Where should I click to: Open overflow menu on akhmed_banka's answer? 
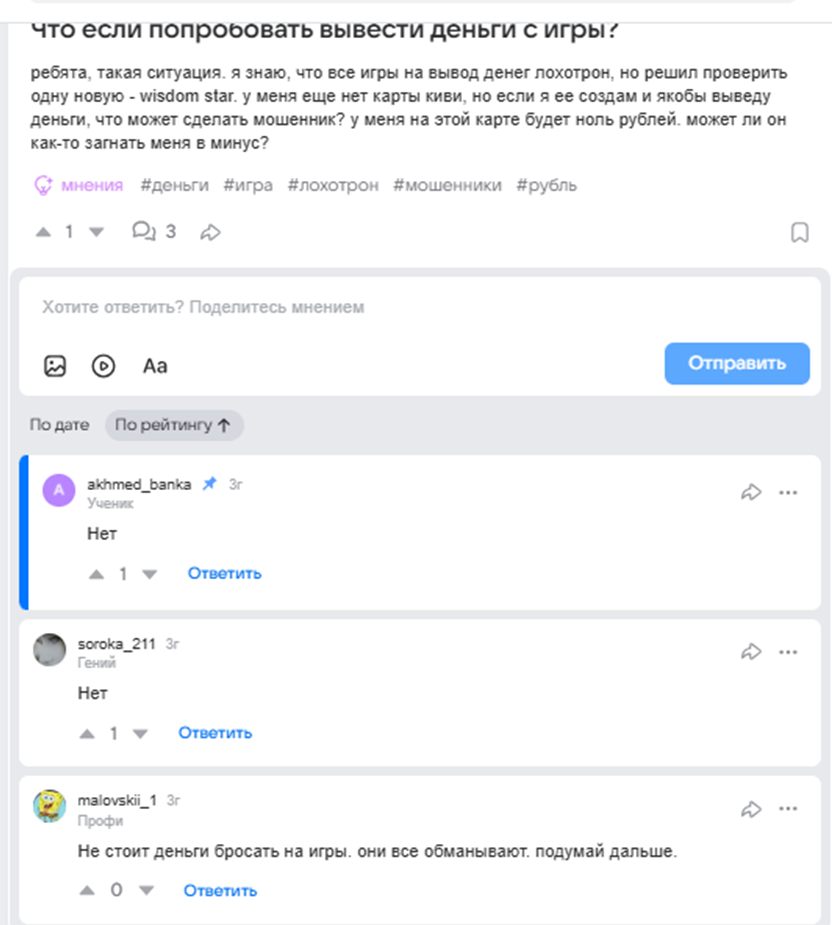point(788,492)
